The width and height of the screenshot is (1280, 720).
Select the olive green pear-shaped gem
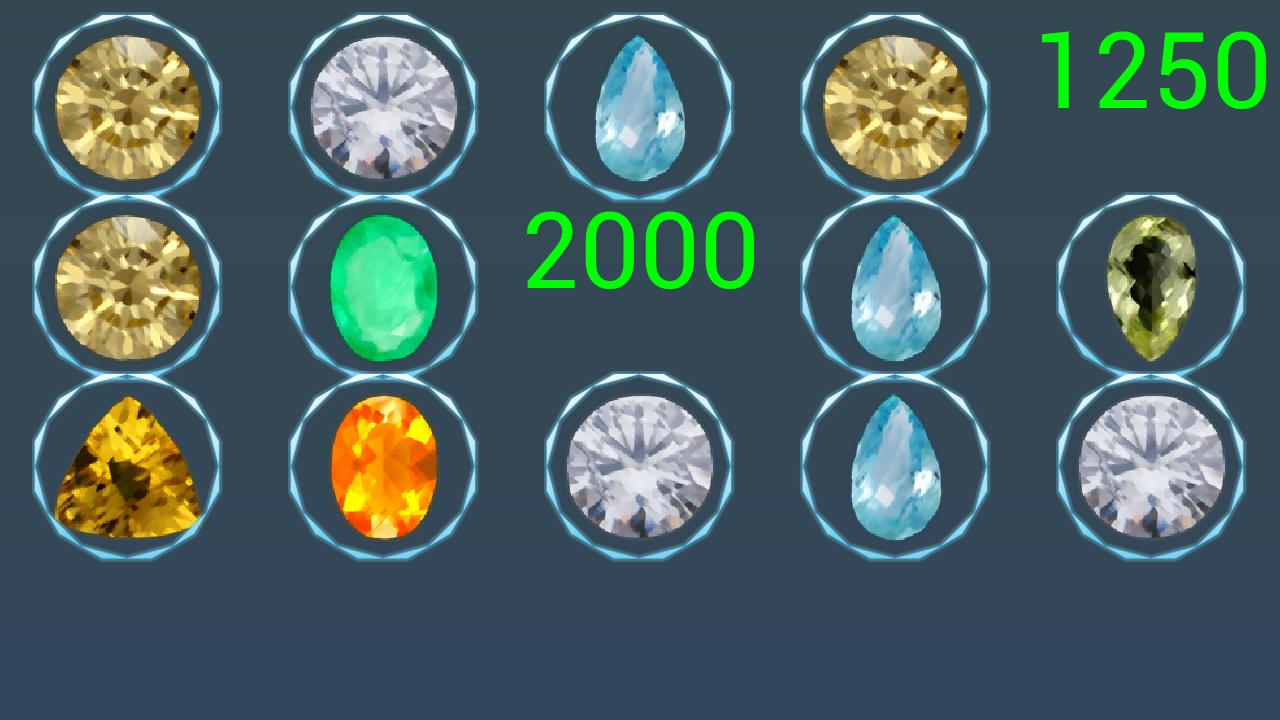click(x=1151, y=287)
